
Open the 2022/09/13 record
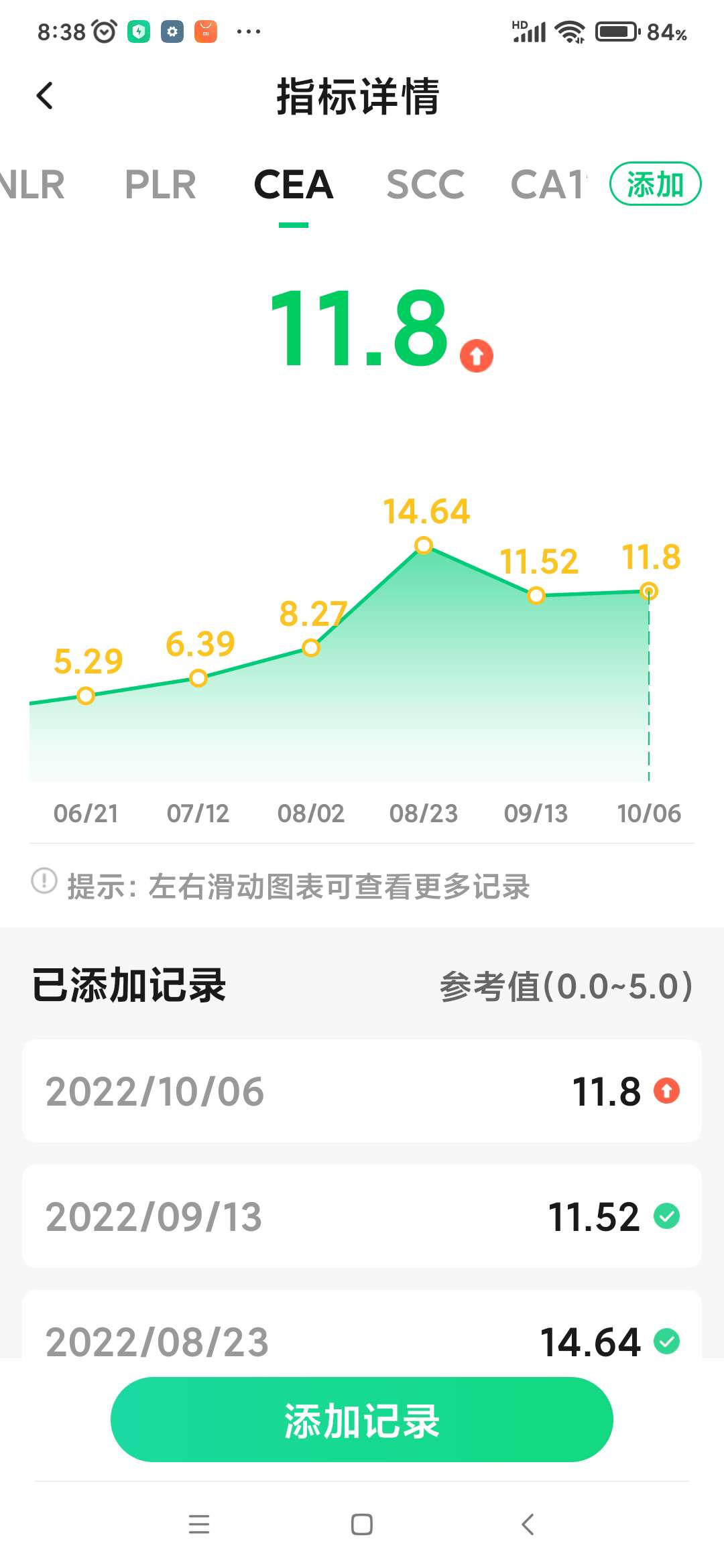[x=362, y=1216]
